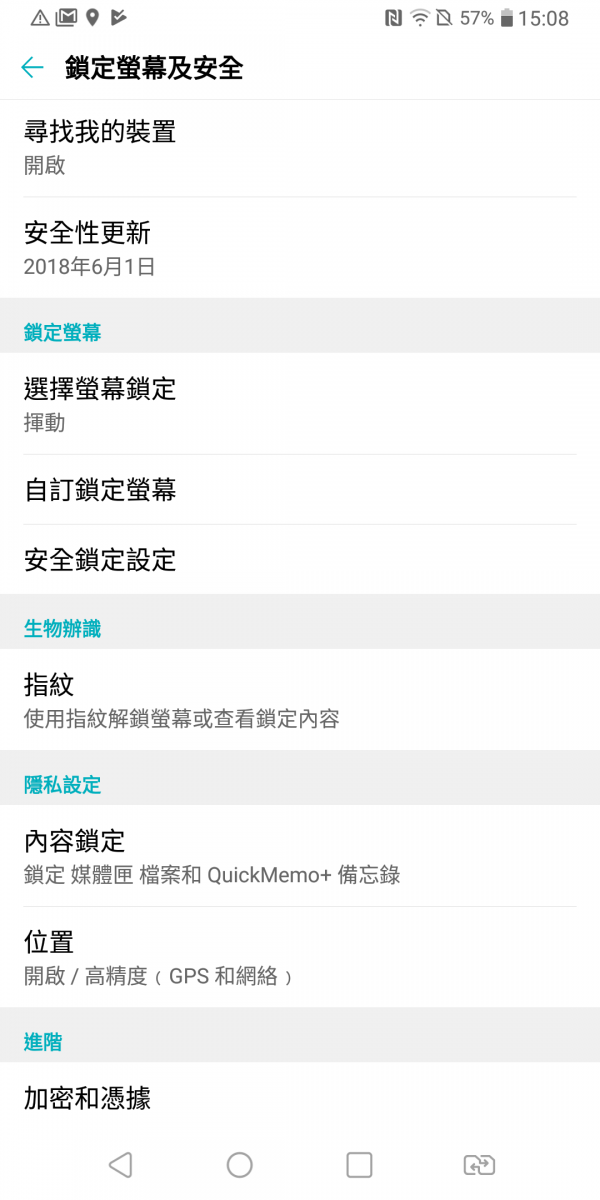
Task: Open 選擇螢幕鎖定 setting
Action: pyautogui.click(x=300, y=403)
